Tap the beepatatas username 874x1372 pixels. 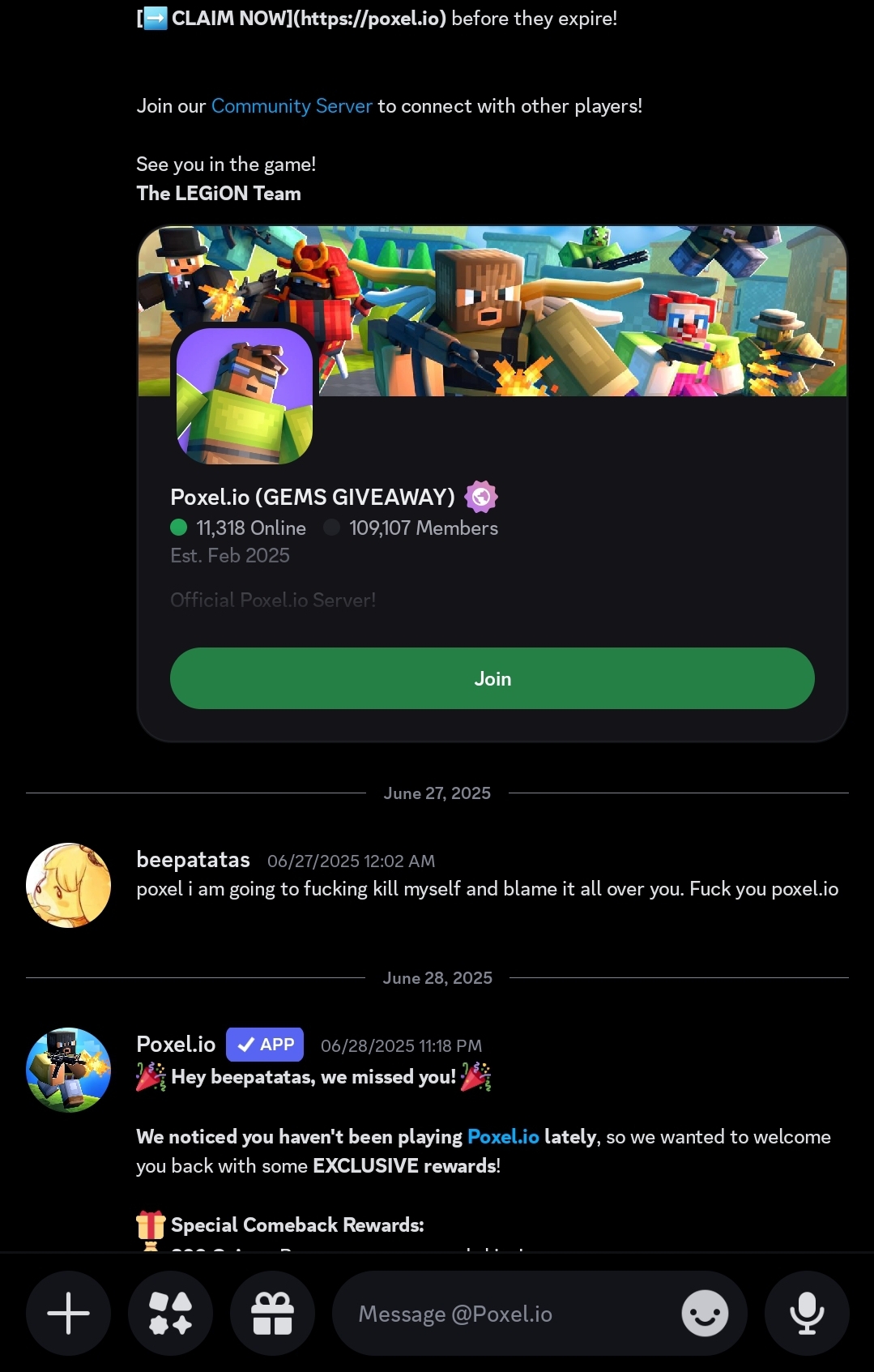193,859
